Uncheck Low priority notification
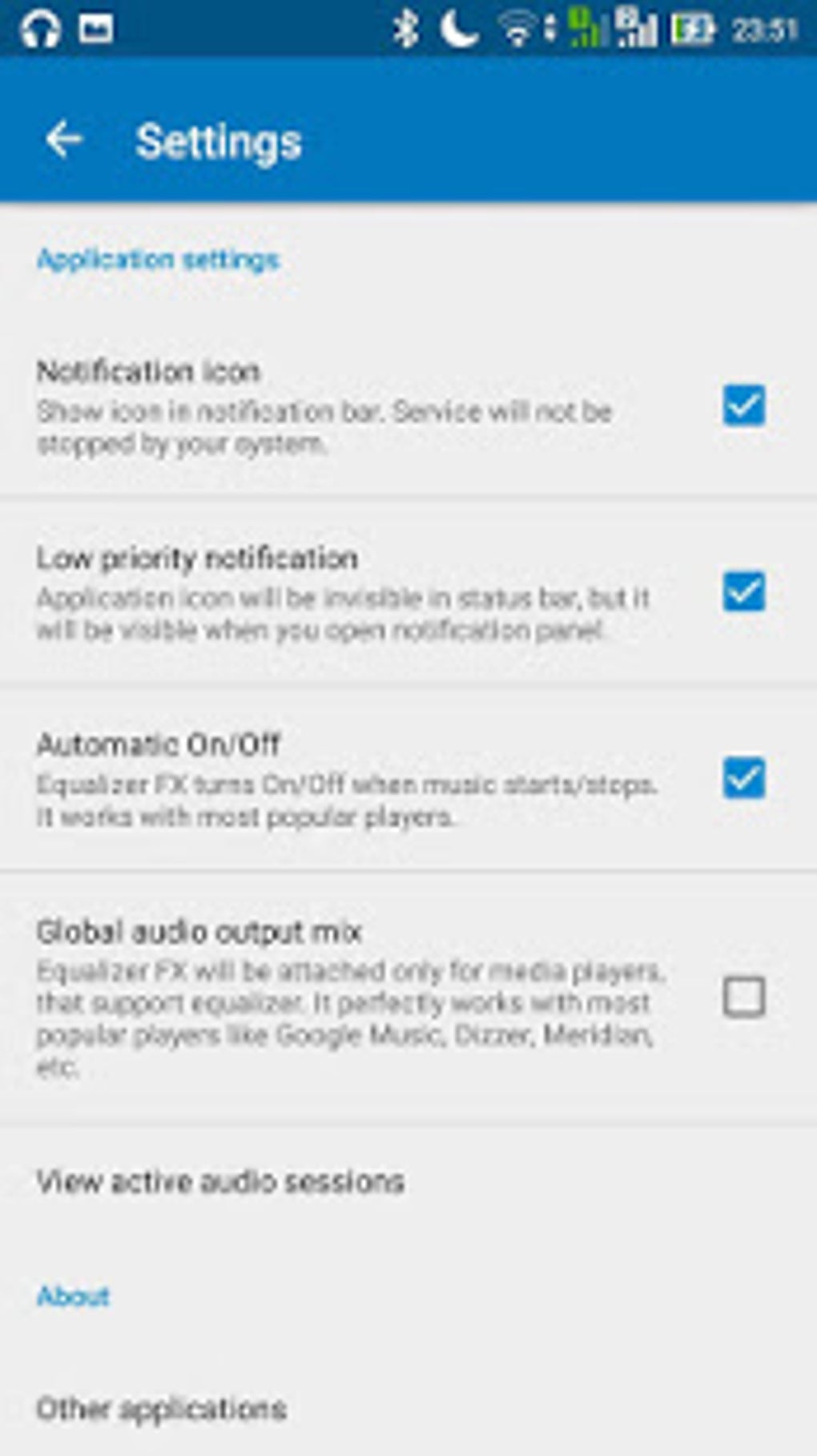The image size is (817, 1456). click(x=744, y=591)
